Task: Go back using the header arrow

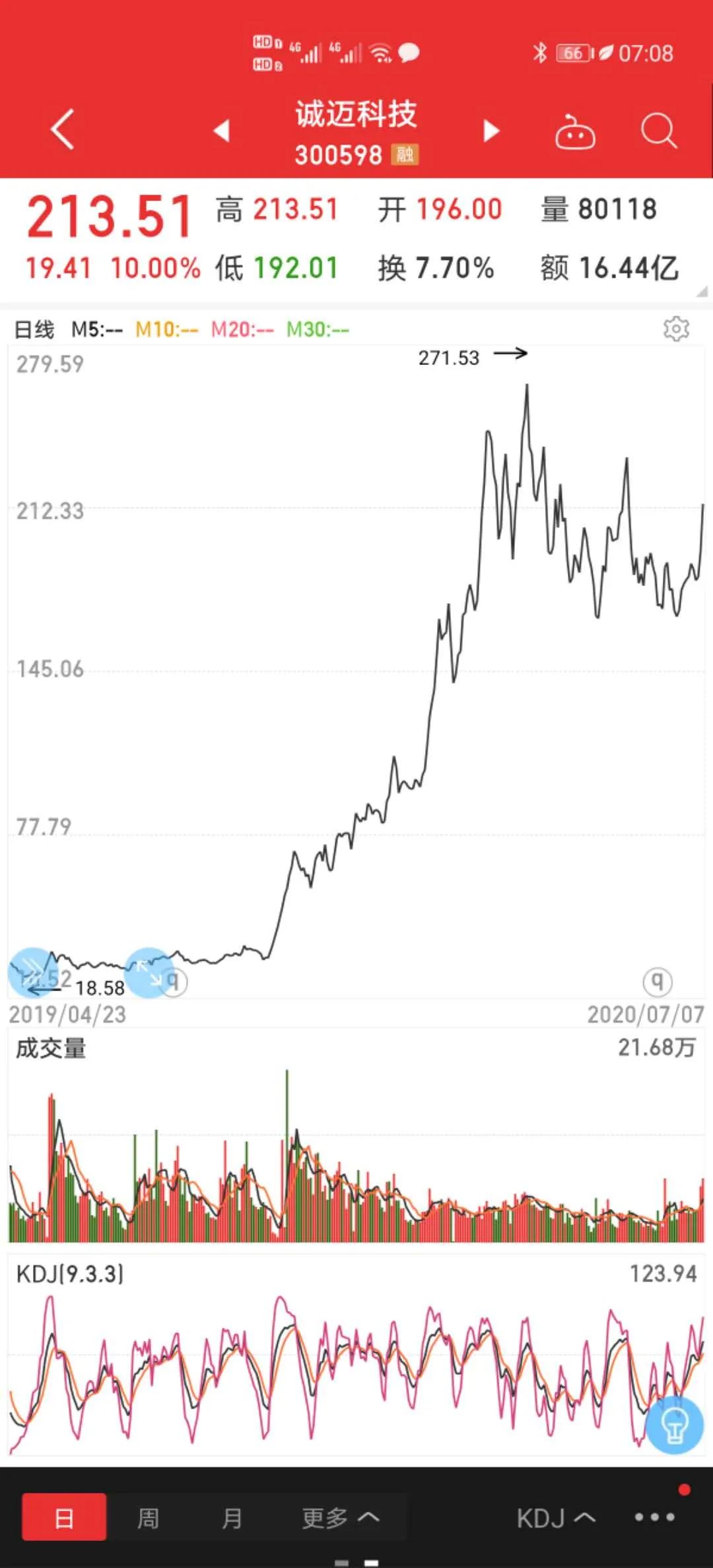Action: point(62,129)
